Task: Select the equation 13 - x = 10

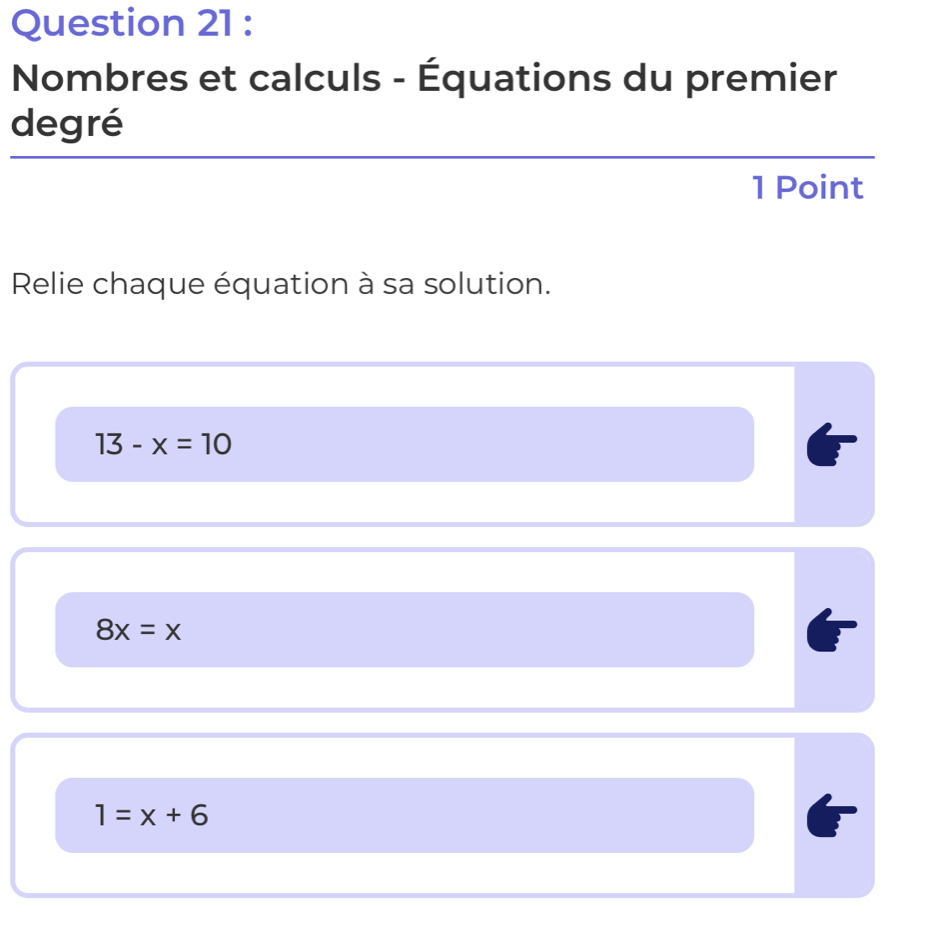Action: point(404,444)
